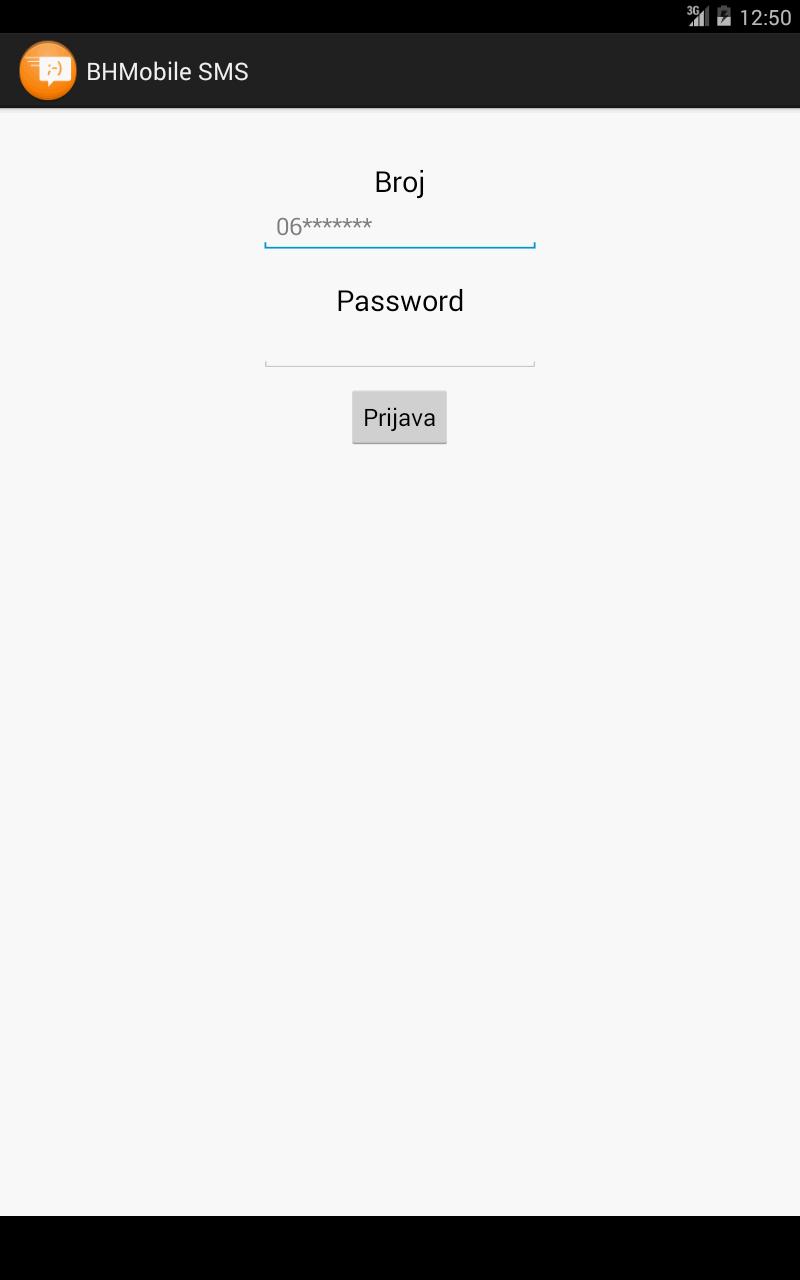The width and height of the screenshot is (800, 1280).
Task: Click the BHMobile SMS title text
Action: pyautogui.click(x=167, y=71)
